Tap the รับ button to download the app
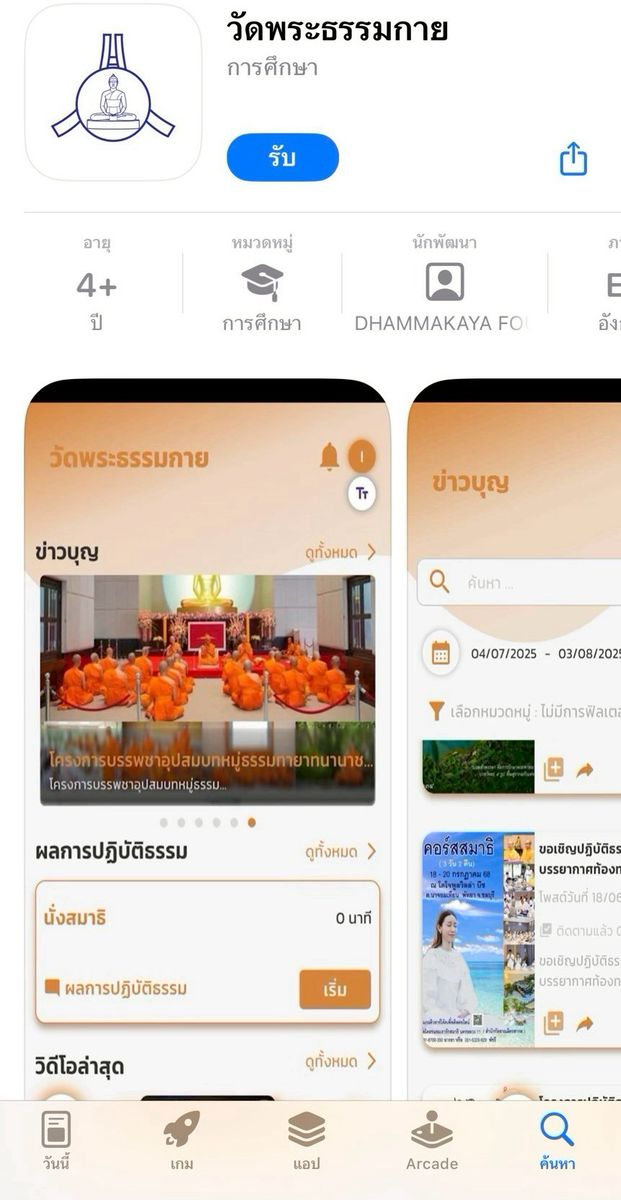This screenshot has width=621, height=1200. click(x=283, y=158)
